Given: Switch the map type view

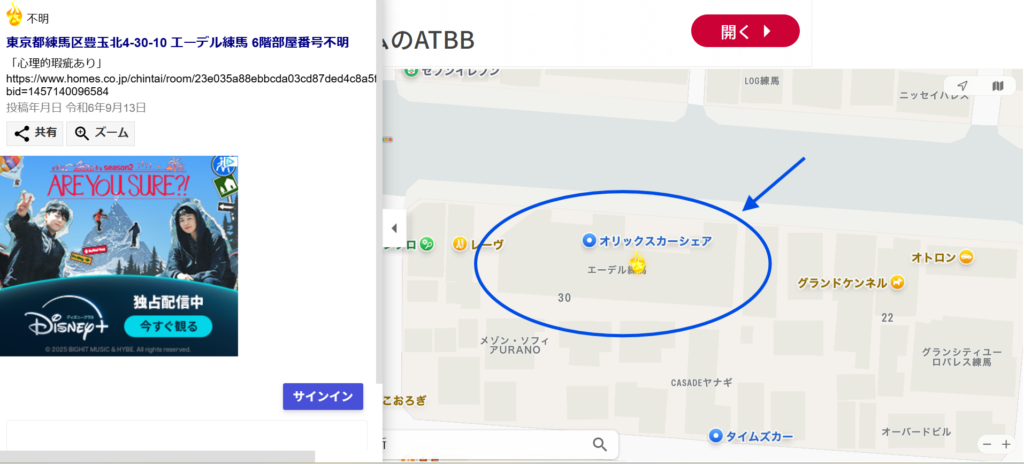Looking at the screenshot, I should point(997,86).
